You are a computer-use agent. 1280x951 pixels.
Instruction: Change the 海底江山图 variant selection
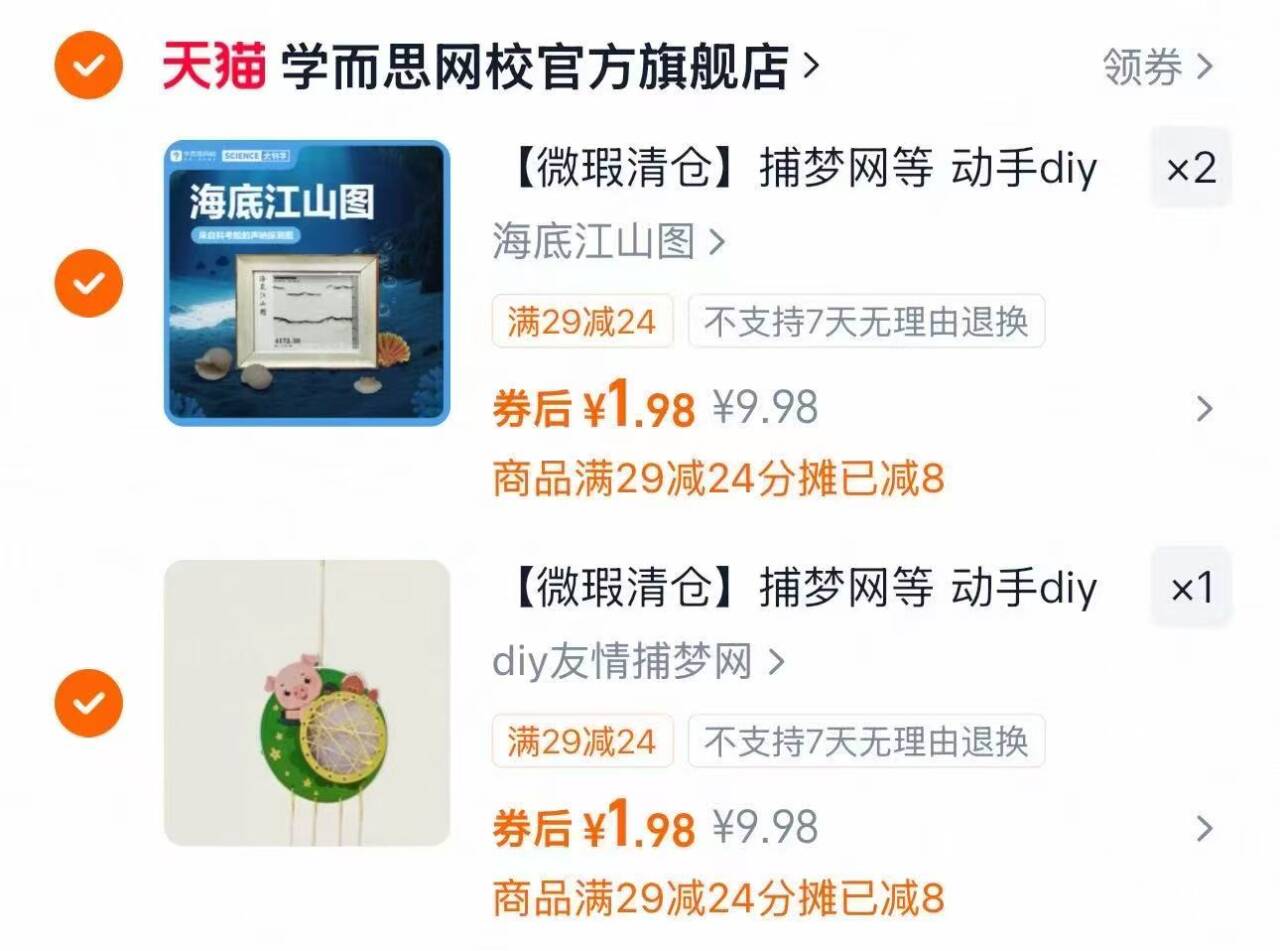(x=608, y=241)
